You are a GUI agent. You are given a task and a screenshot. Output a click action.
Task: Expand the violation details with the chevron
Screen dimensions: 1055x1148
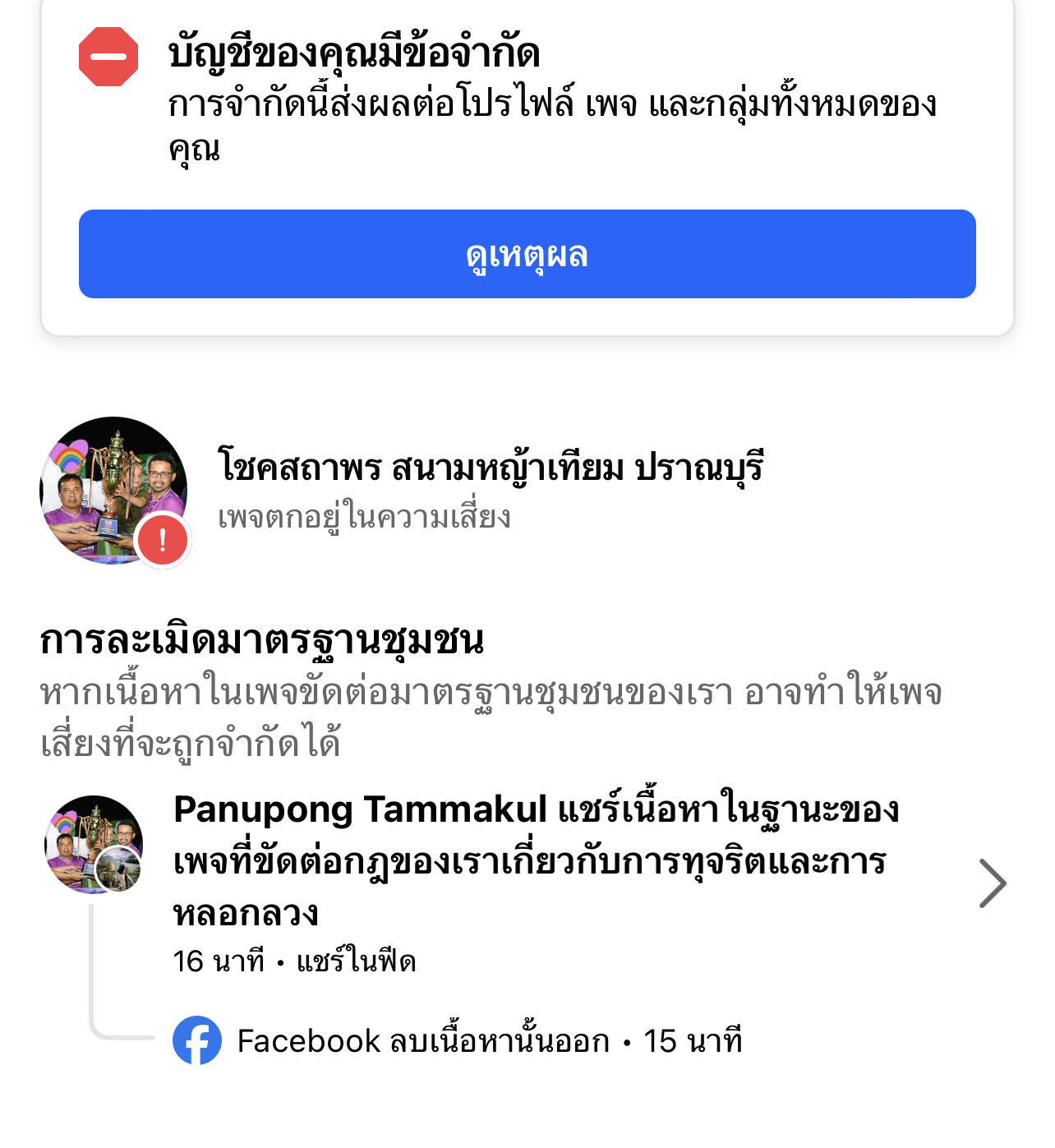tap(992, 883)
